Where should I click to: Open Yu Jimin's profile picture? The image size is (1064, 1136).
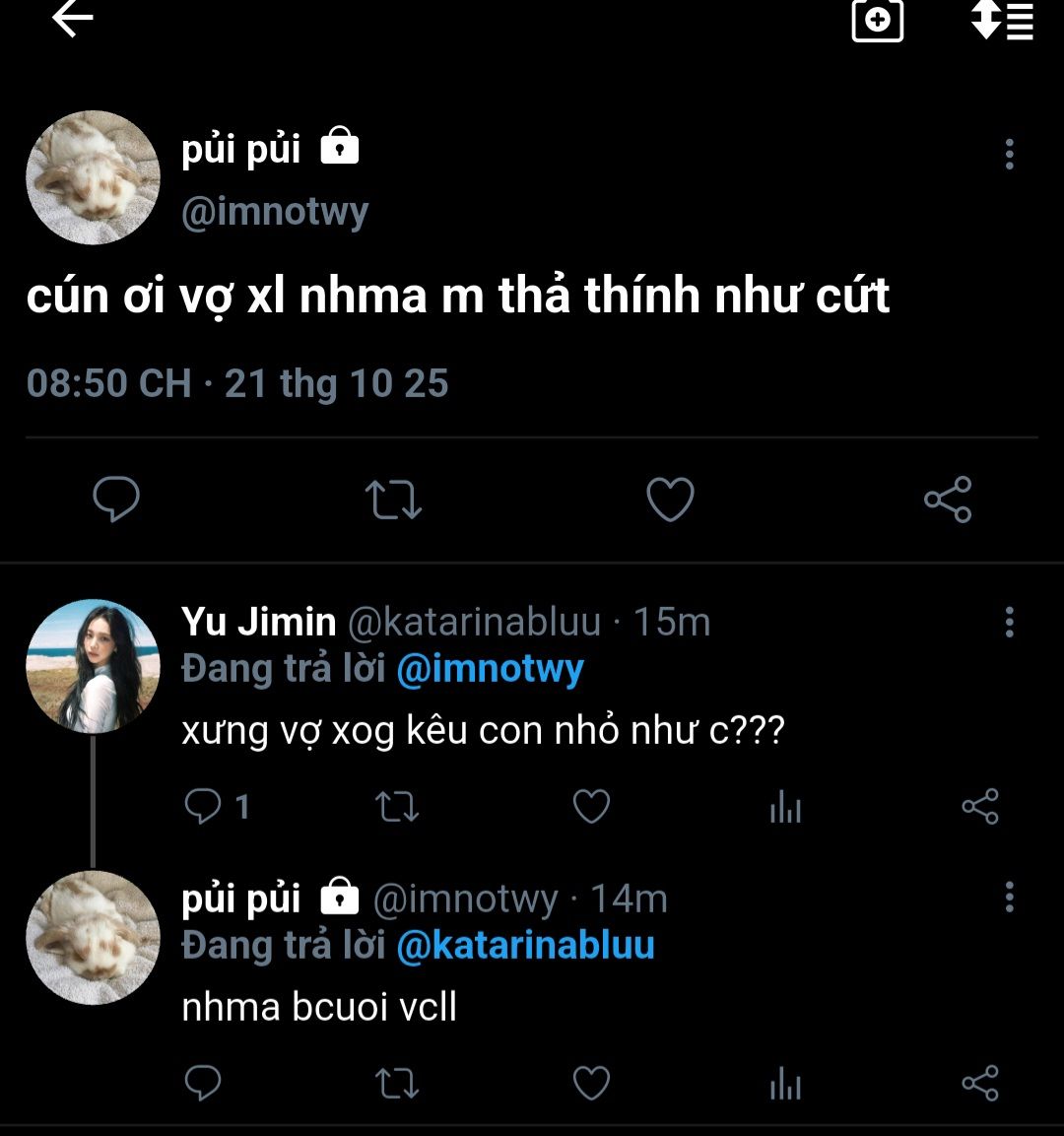tap(93, 666)
